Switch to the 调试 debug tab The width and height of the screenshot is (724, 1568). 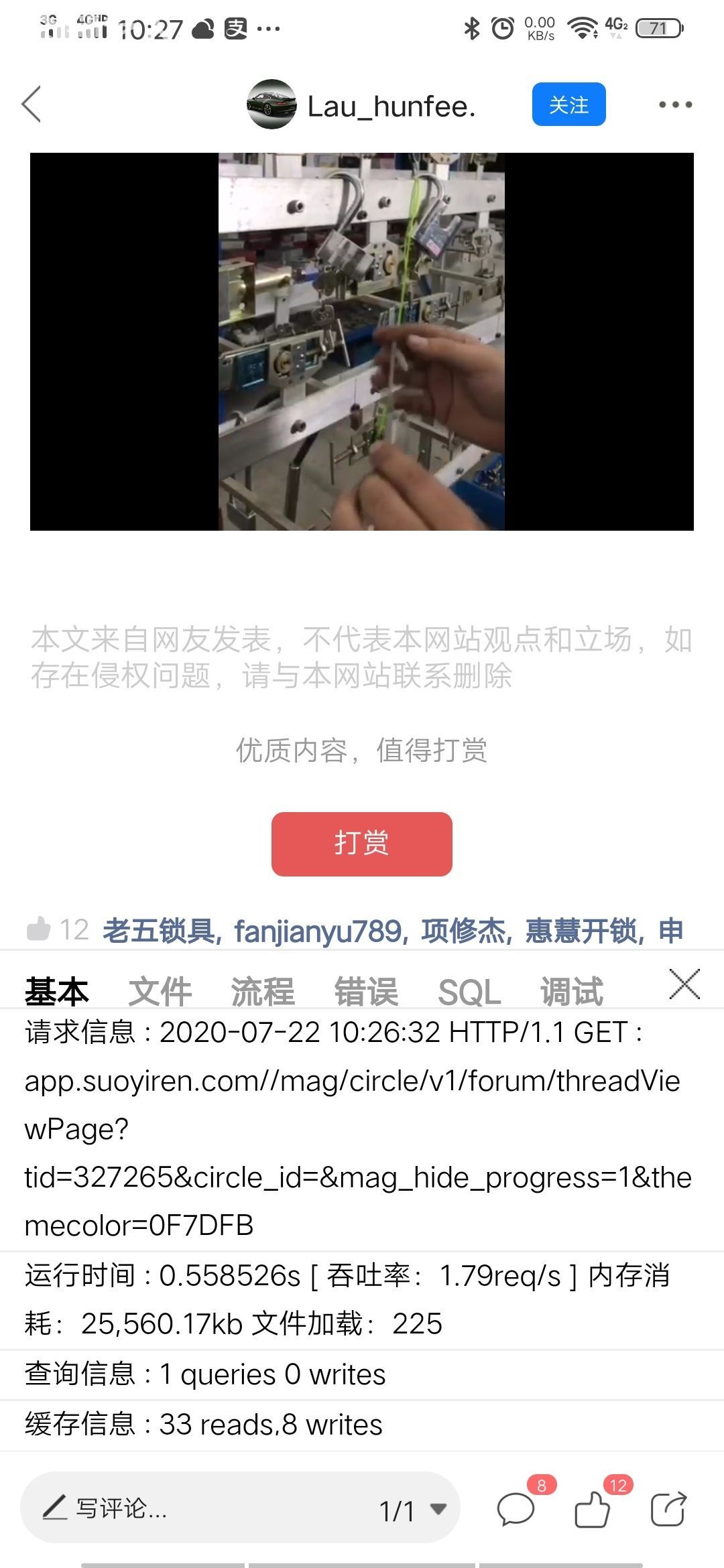(x=572, y=991)
